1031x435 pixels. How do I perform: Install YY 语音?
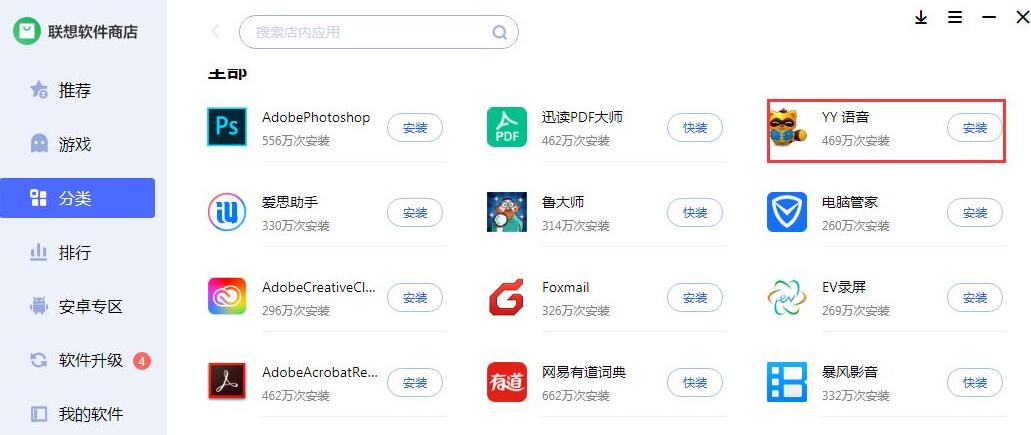[x=975, y=128]
